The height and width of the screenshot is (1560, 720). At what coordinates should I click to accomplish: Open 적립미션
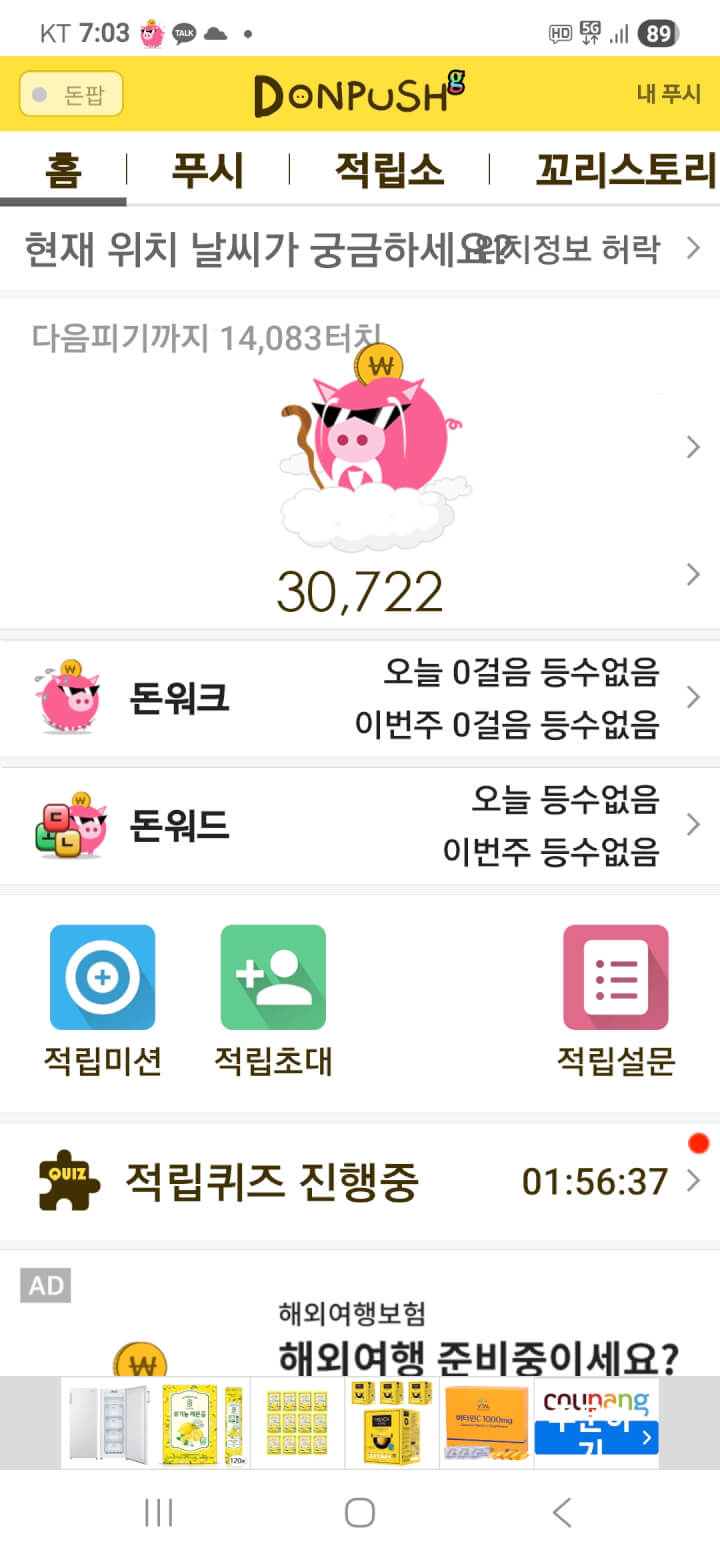(102, 998)
